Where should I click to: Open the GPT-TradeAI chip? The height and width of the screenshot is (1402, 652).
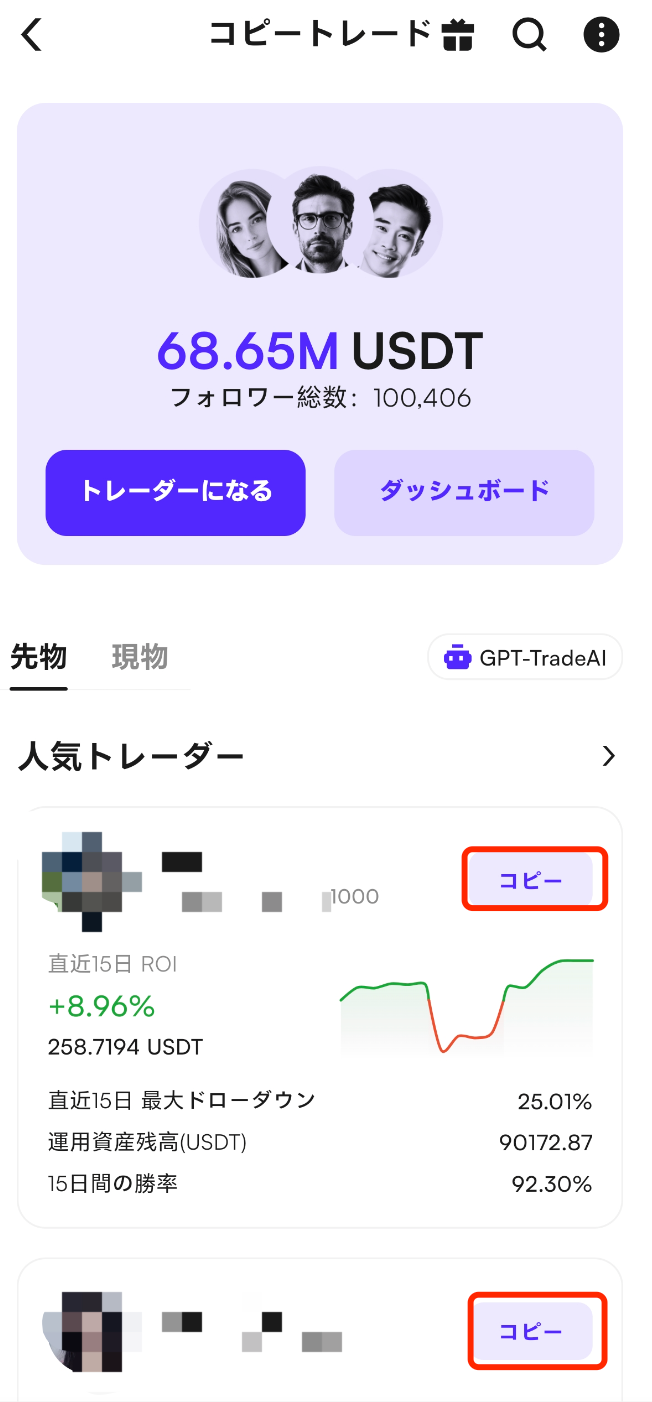click(x=525, y=658)
